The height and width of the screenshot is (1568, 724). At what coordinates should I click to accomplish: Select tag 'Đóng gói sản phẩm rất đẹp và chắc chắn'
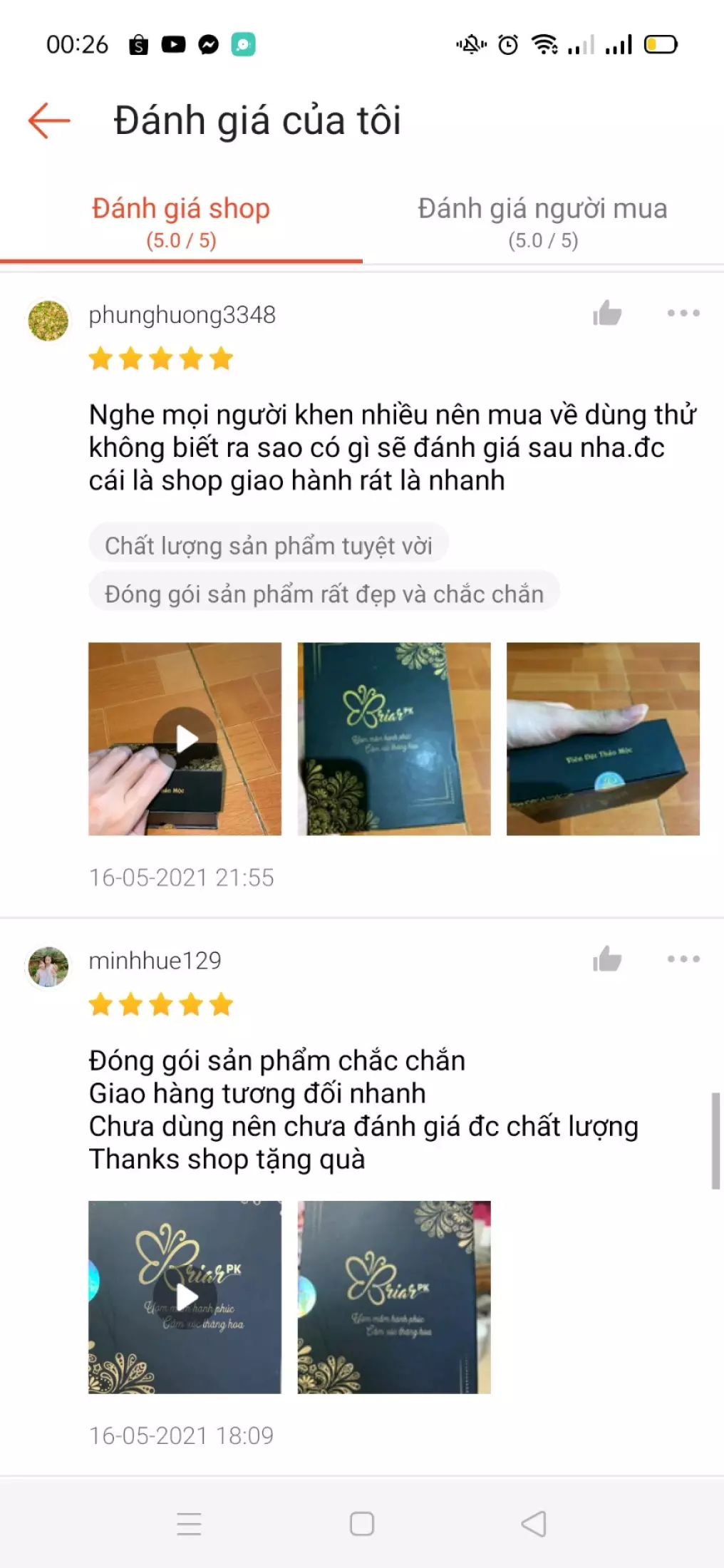coord(324,592)
